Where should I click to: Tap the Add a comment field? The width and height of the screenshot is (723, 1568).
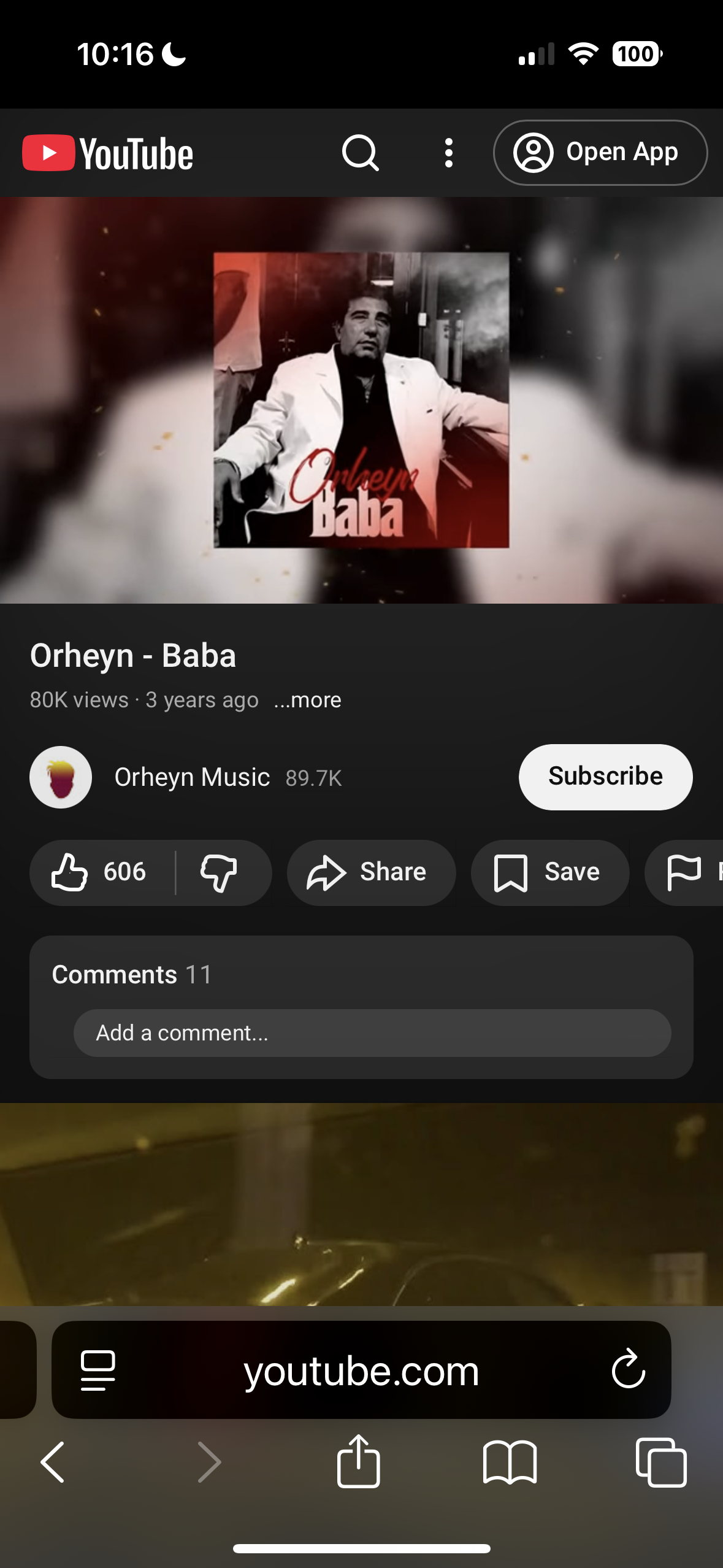point(372,1033)
